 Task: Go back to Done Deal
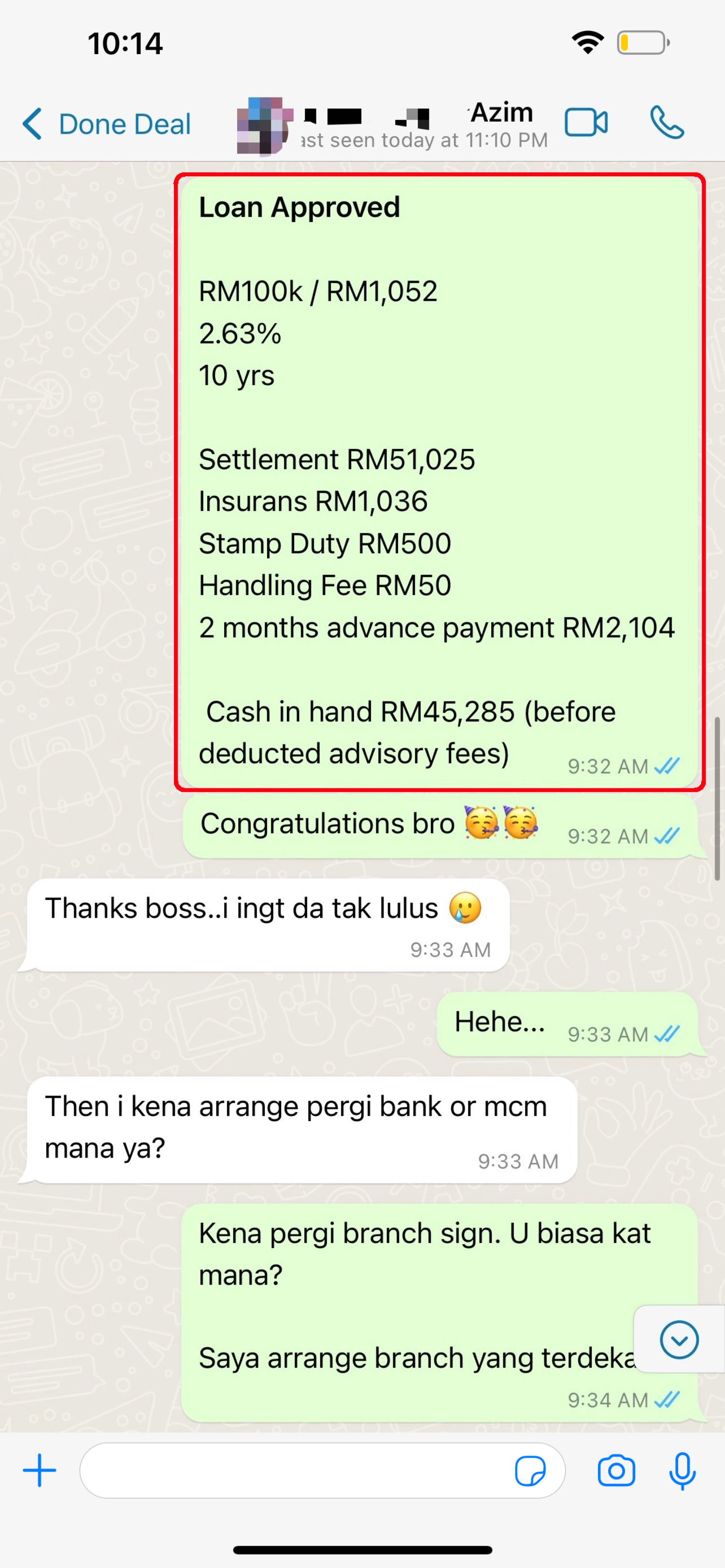(x=107, y=124)
